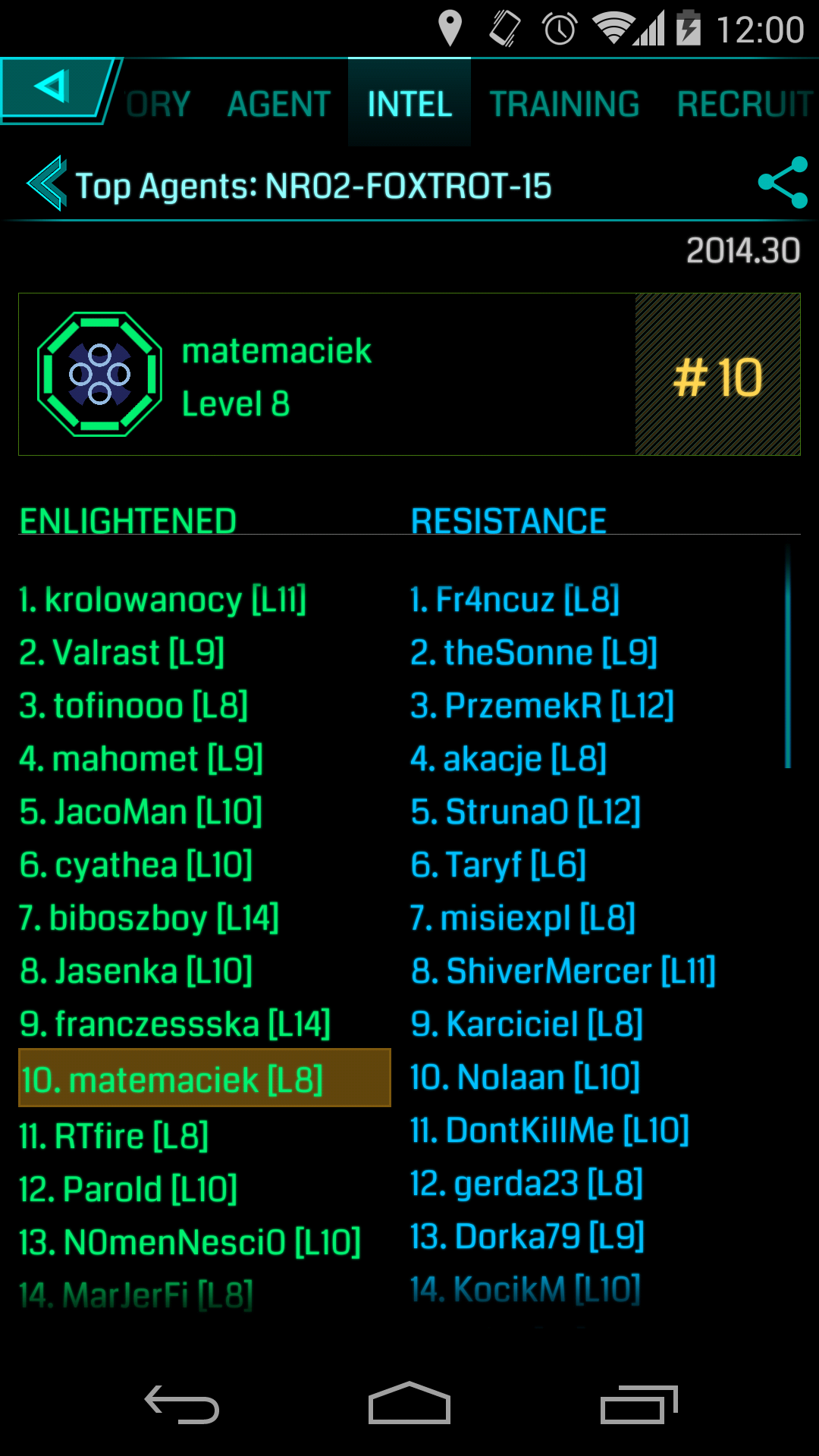Select ShiverMercer [L11] from Resistance

(x=563, y=971)
